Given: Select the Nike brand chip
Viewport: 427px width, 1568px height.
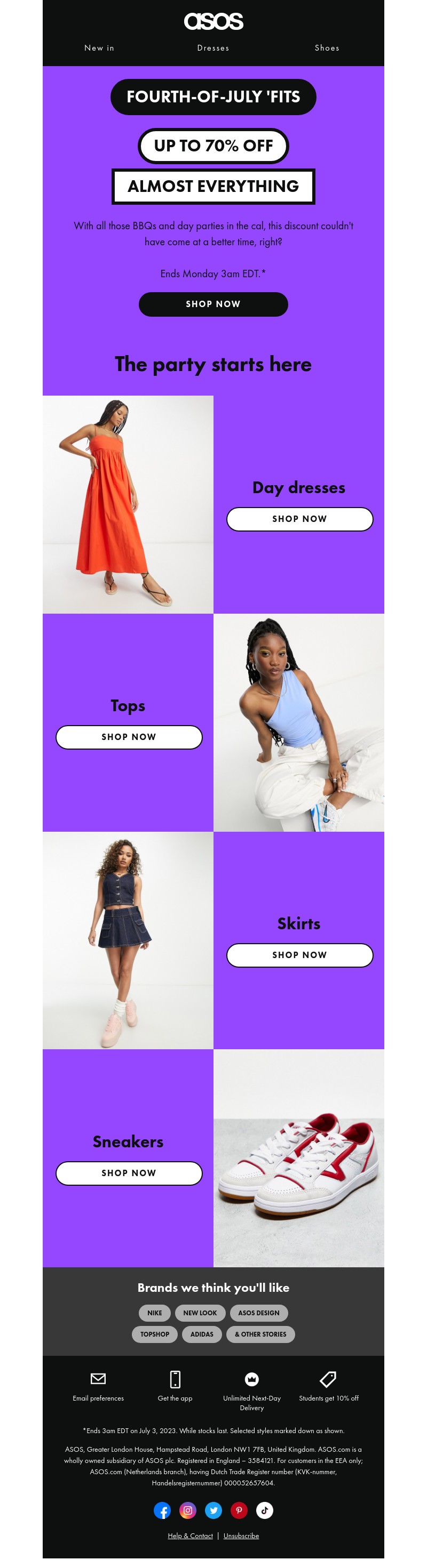Looking at the screenshot, I should 155,1313.
